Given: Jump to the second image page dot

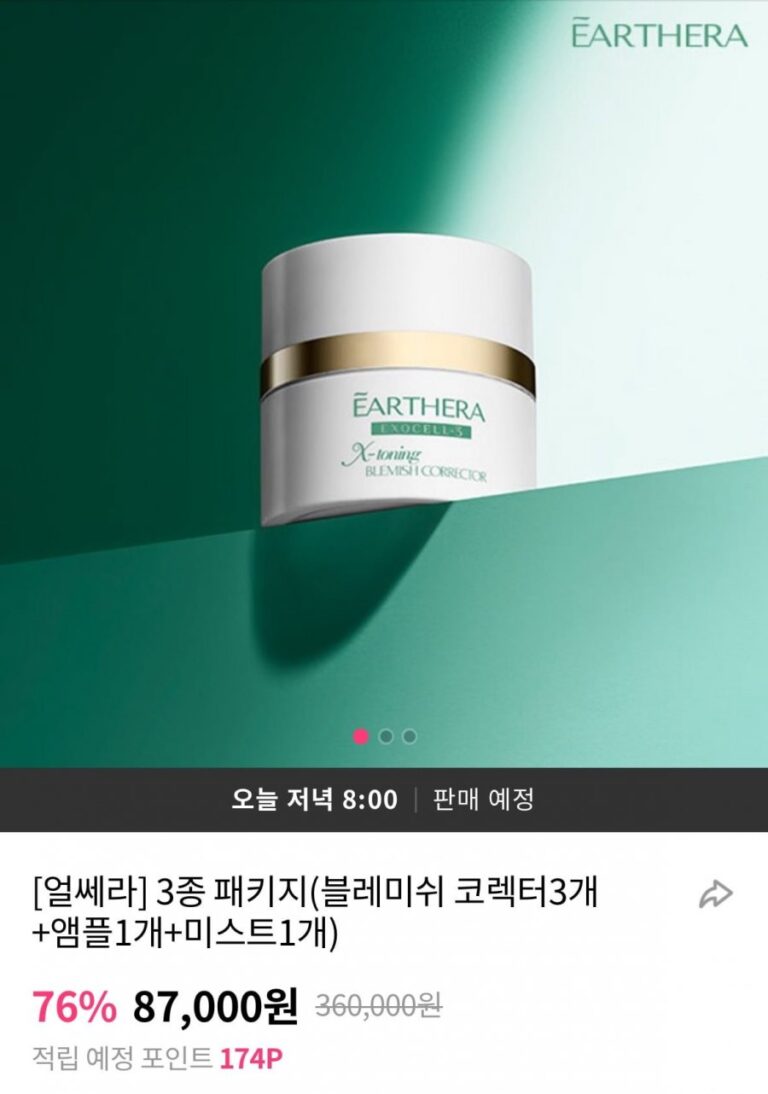Looking at the screenshot, I should click(x=386, y=737).
